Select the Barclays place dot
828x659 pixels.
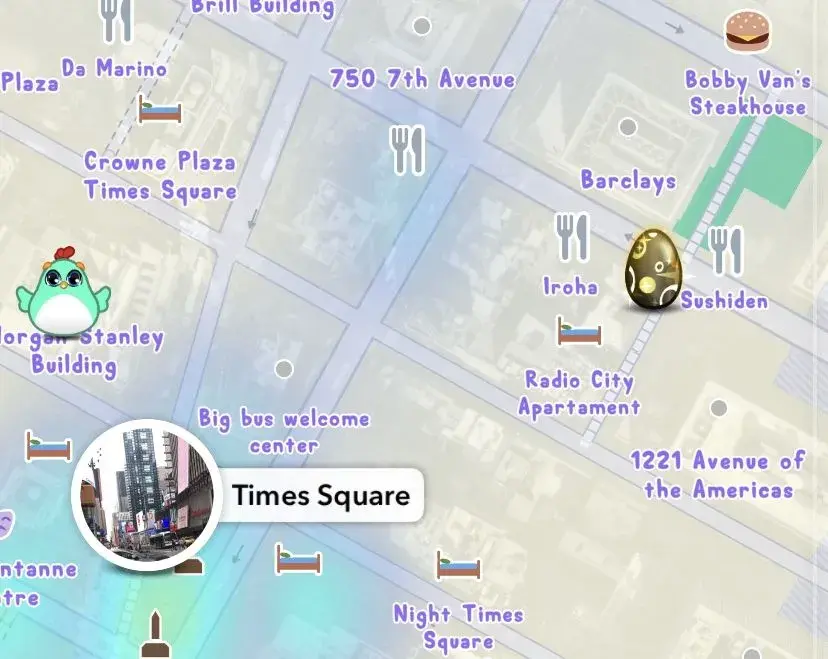tap(628, 127)
